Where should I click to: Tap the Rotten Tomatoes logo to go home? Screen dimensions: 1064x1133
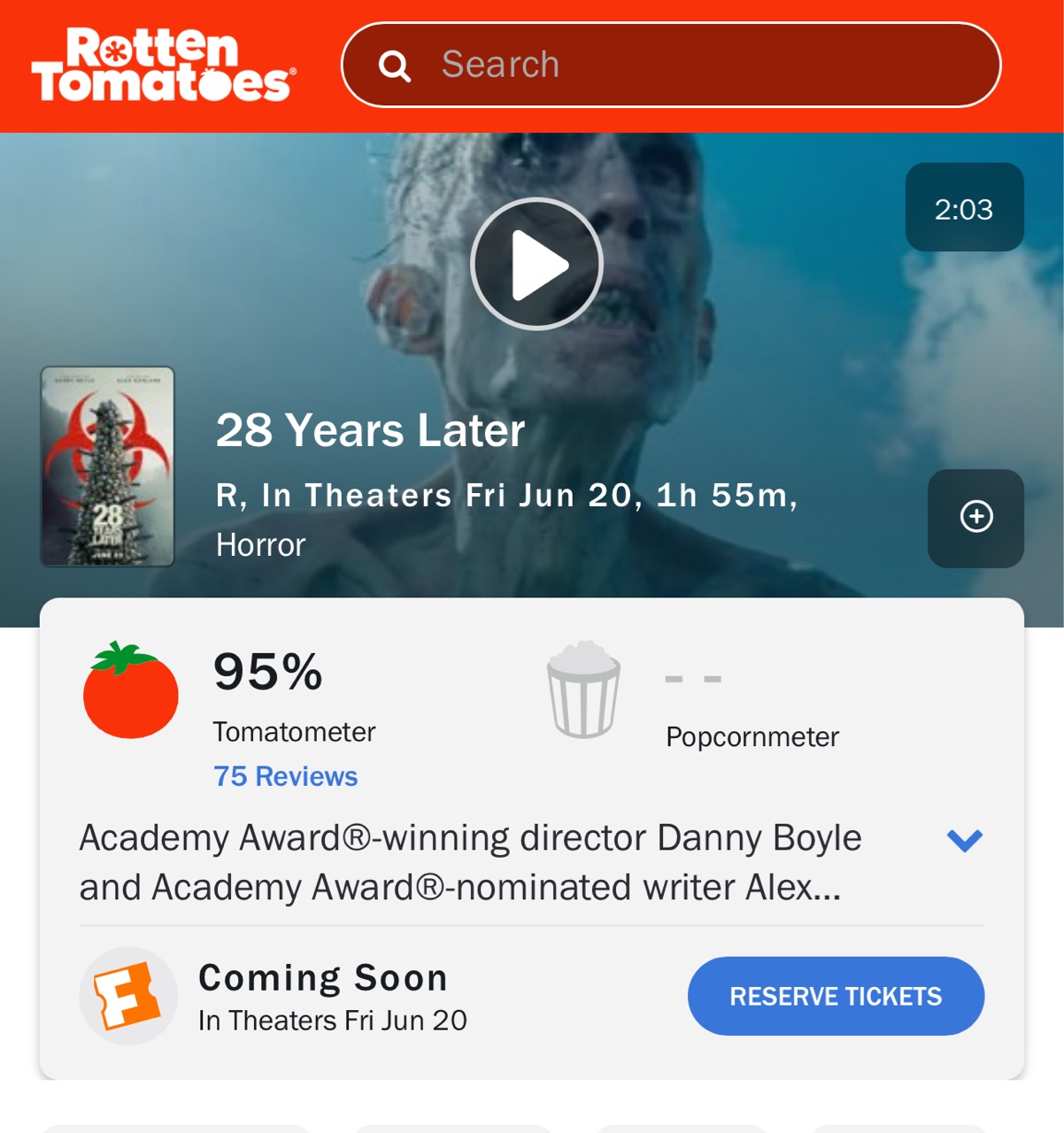click(x=164, y=66)
